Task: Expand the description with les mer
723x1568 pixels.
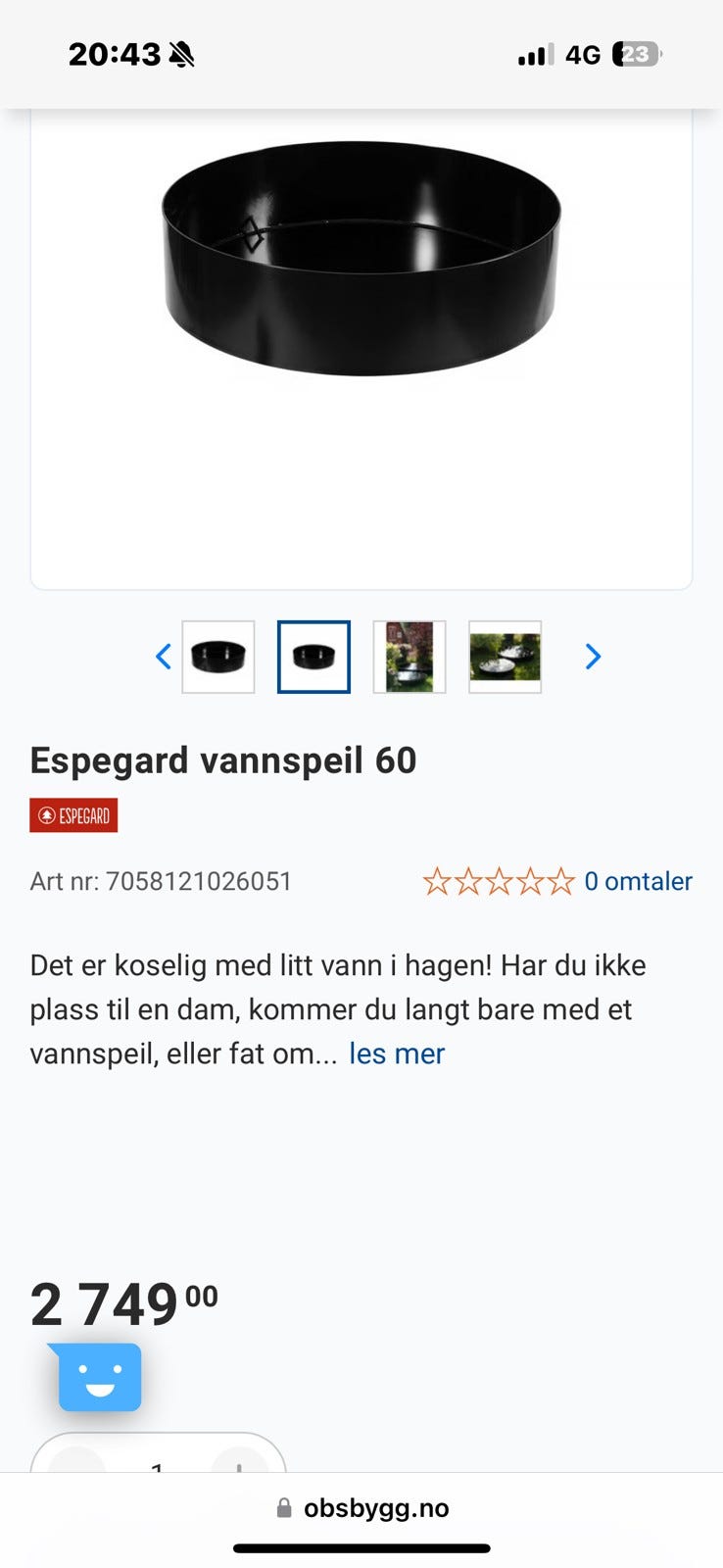Action: (x=396, y=1053)
